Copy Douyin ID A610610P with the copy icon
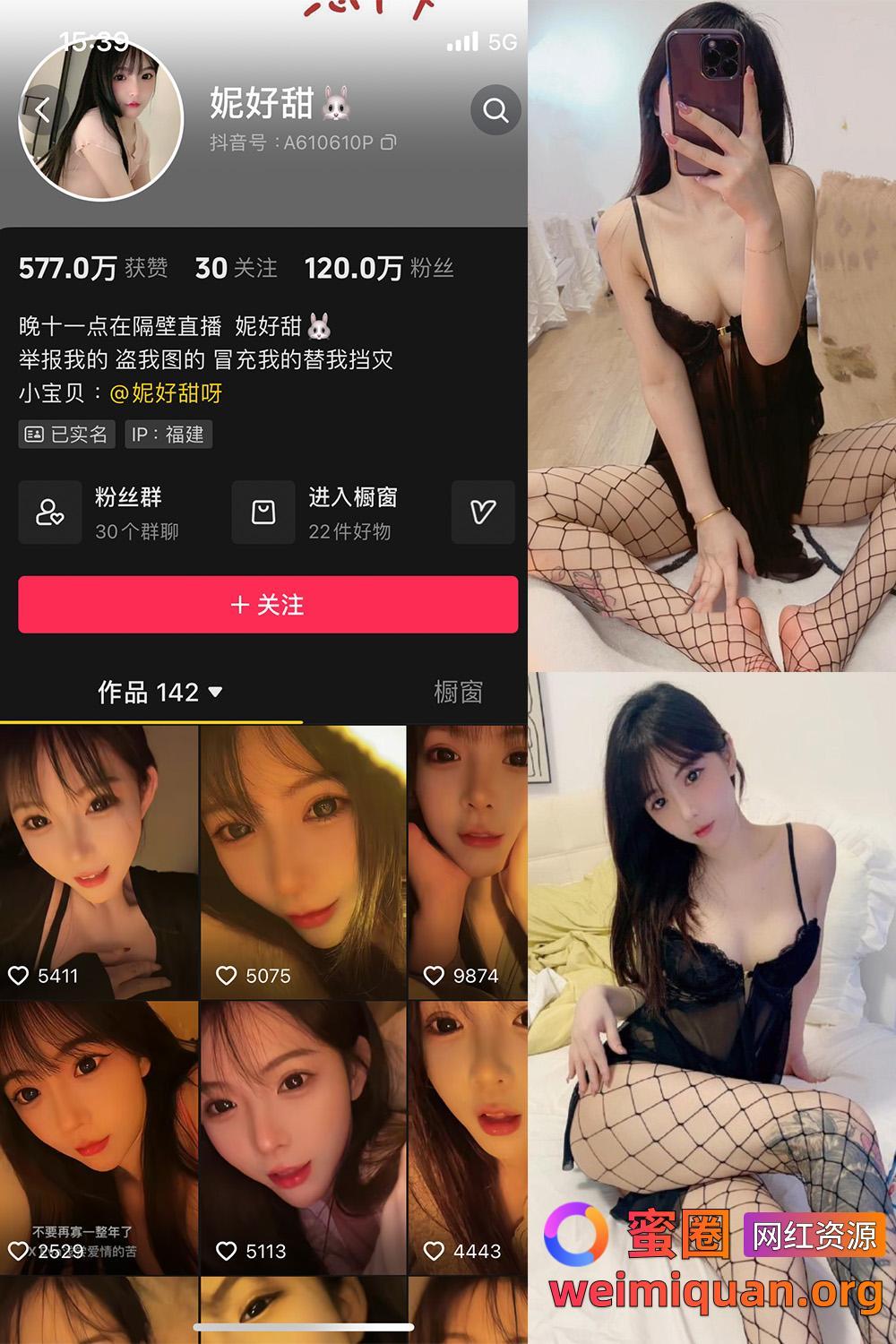The height and width of the screenshot is (1344, 896). pos(389,142)
